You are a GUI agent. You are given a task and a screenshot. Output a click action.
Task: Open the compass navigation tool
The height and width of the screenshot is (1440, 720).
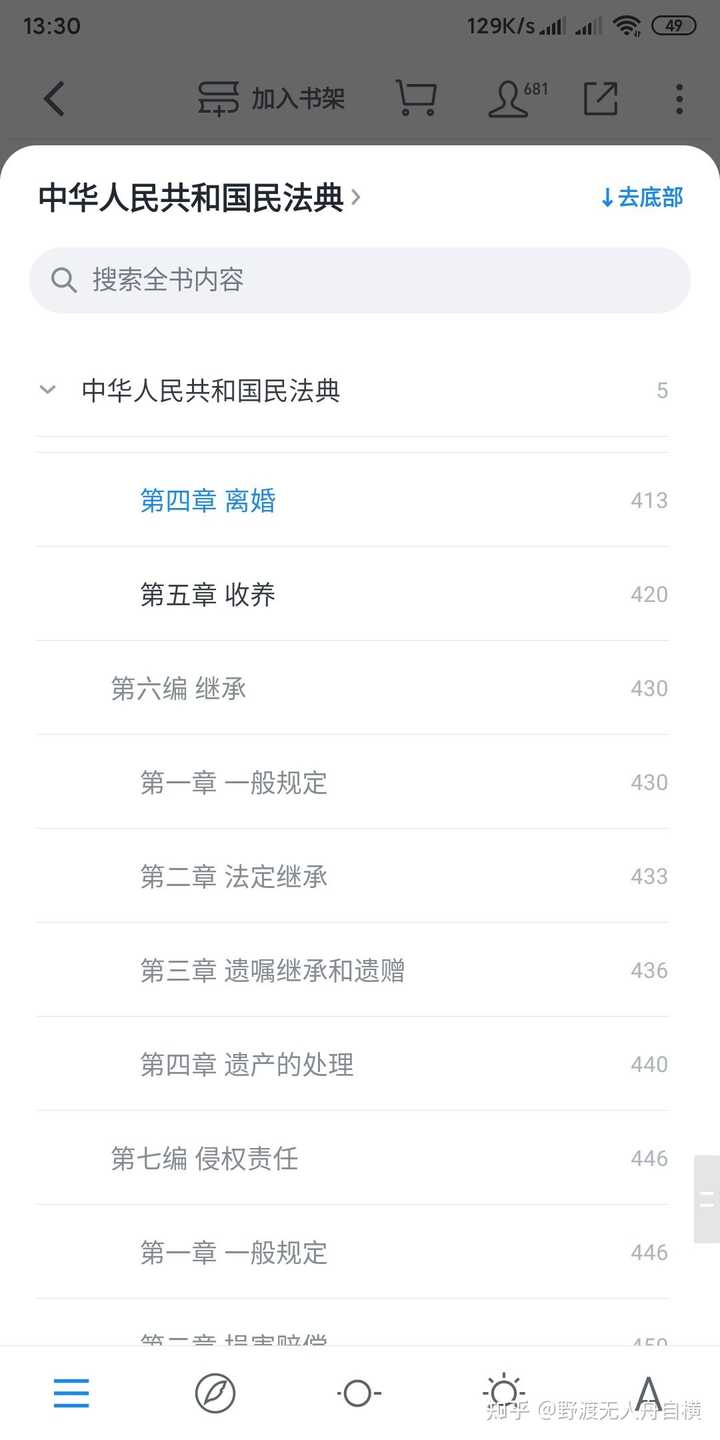[x=215, y=1393]
